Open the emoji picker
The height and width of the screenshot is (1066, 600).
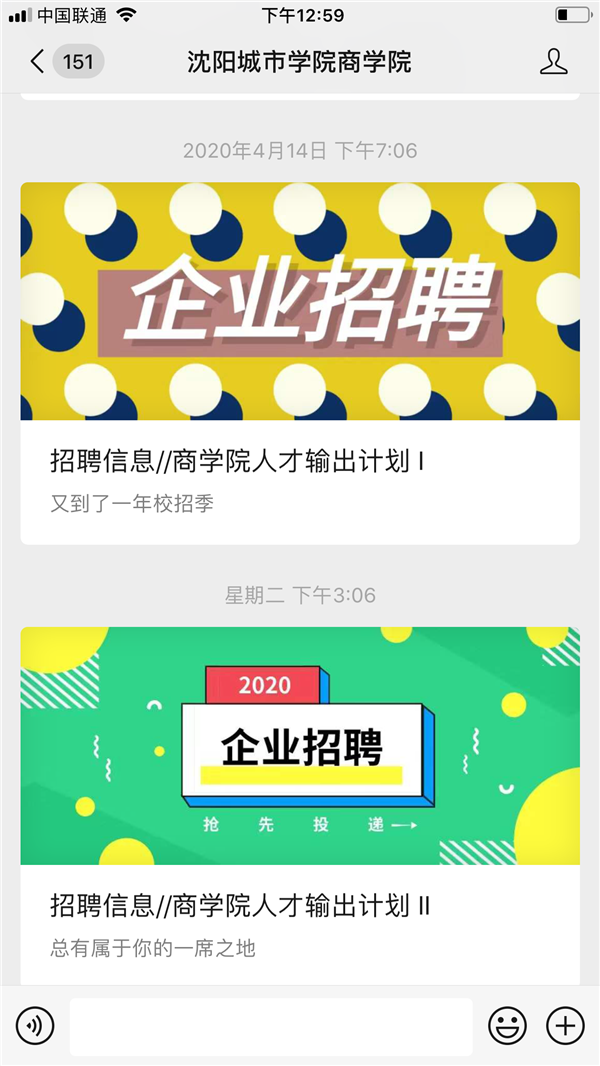pyautogui.click(x=507, y=1025)
